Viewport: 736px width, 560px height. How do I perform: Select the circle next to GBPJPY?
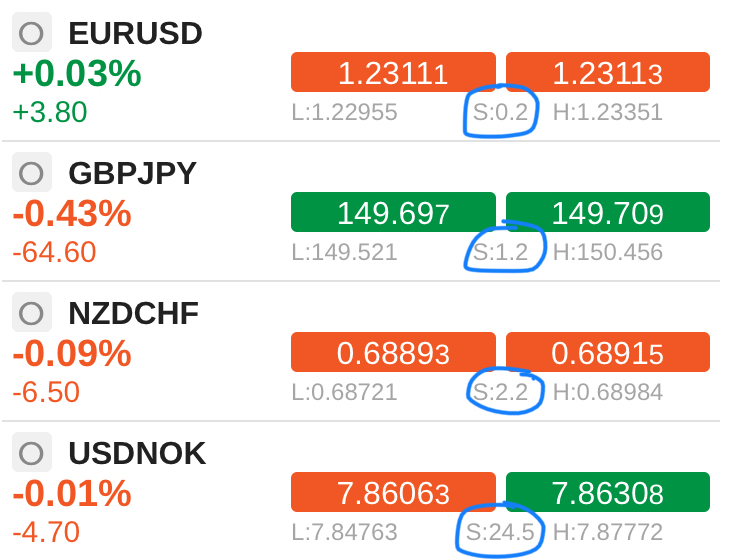click(x=32, y=174)
